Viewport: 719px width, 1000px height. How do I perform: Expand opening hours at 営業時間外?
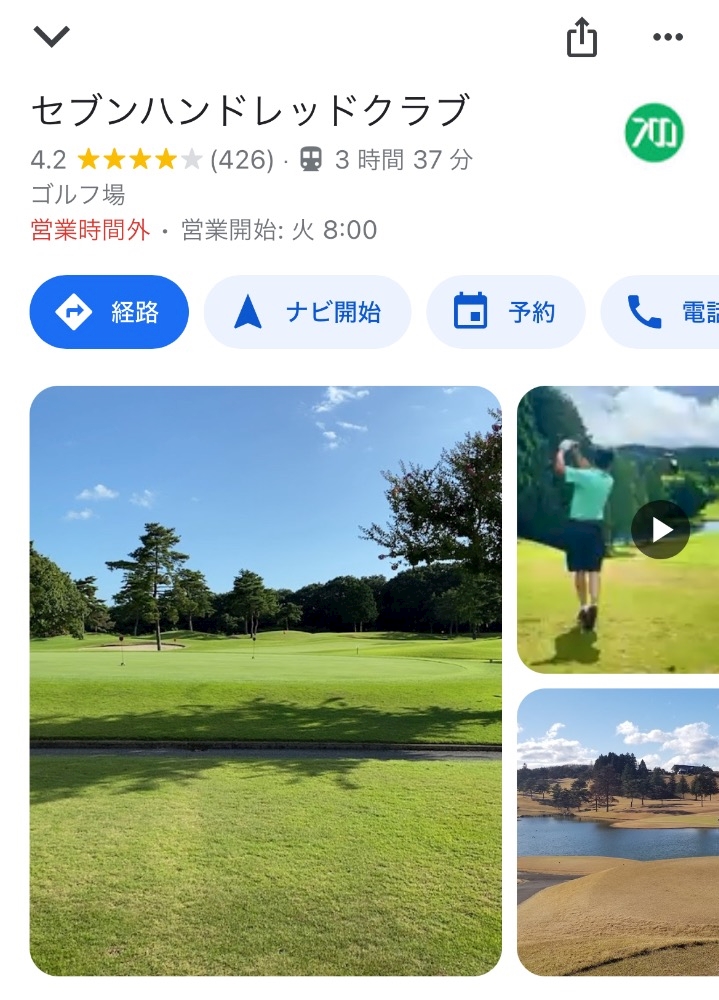(90, 231)
